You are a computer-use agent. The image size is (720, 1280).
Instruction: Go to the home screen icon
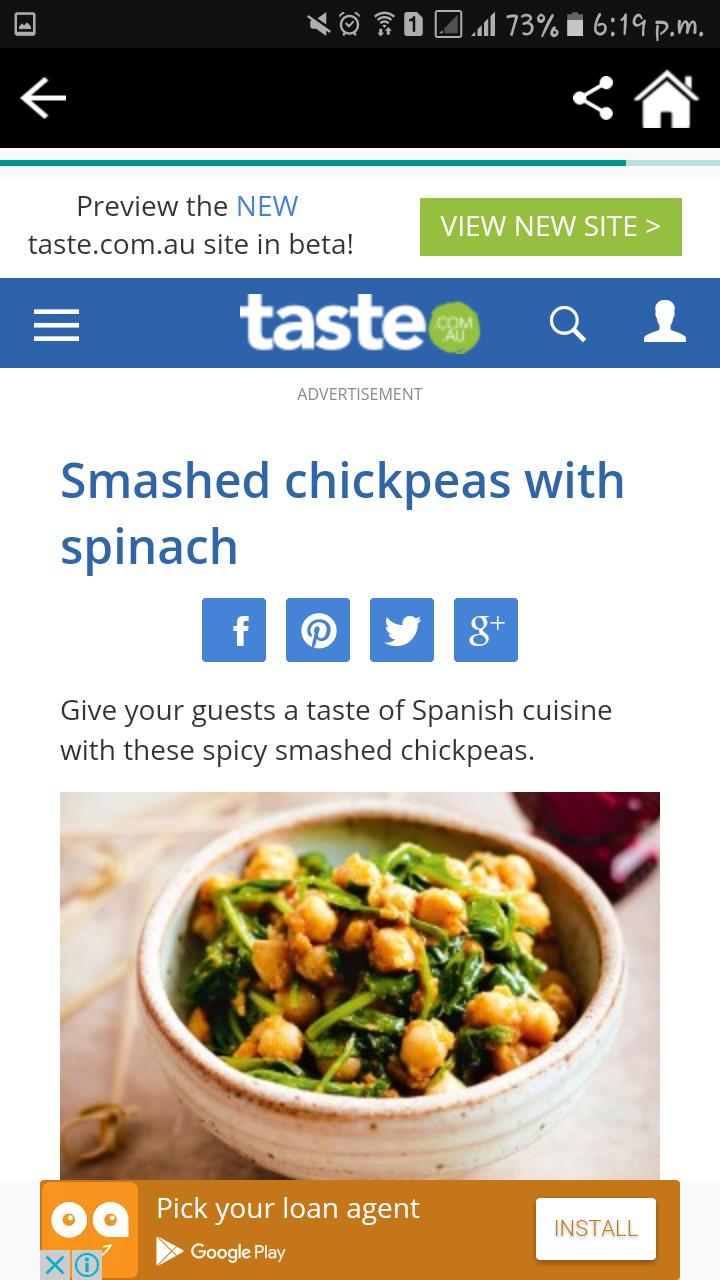pos(667,99)
